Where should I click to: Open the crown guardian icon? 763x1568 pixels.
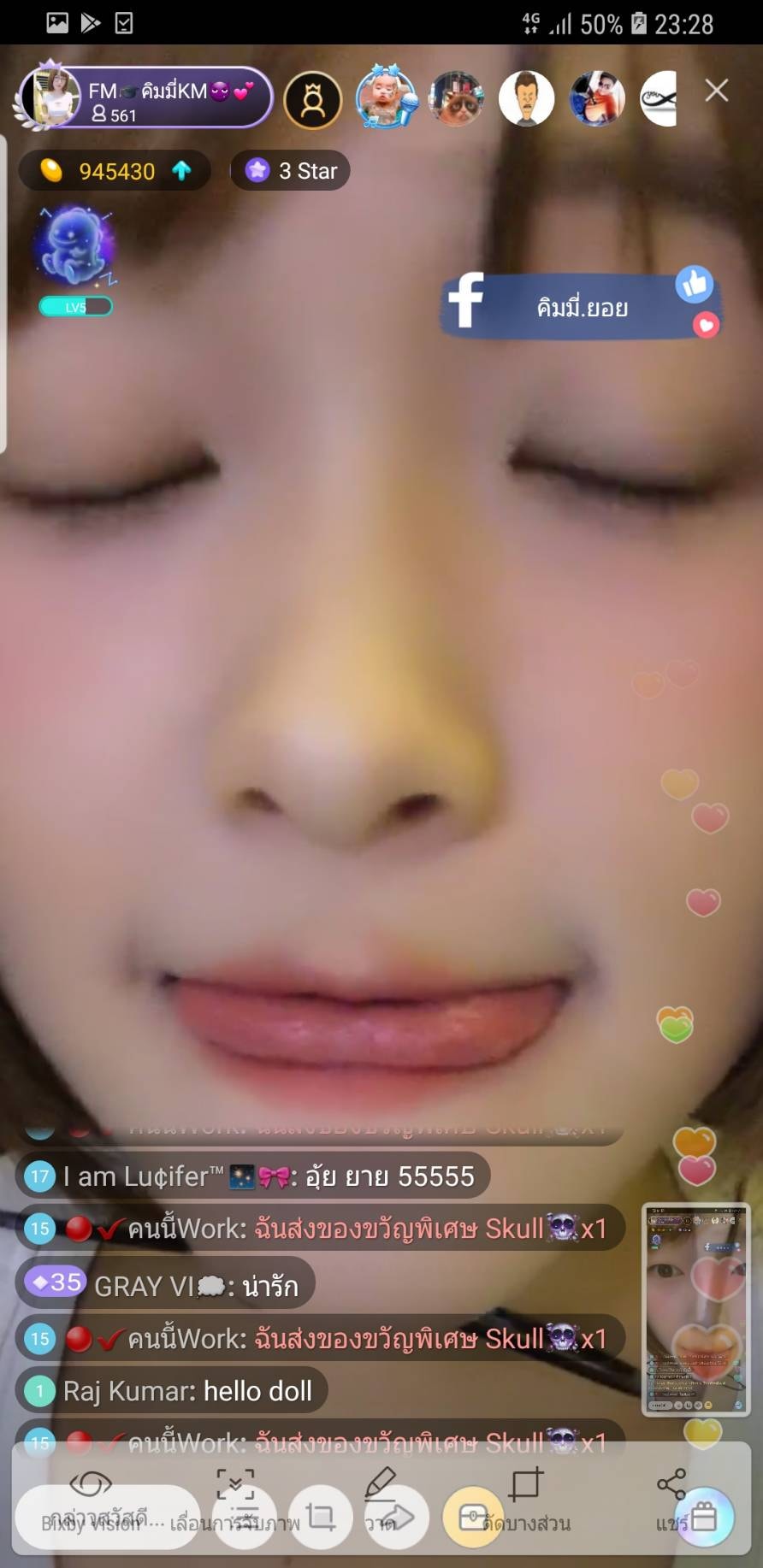point(313,101)
